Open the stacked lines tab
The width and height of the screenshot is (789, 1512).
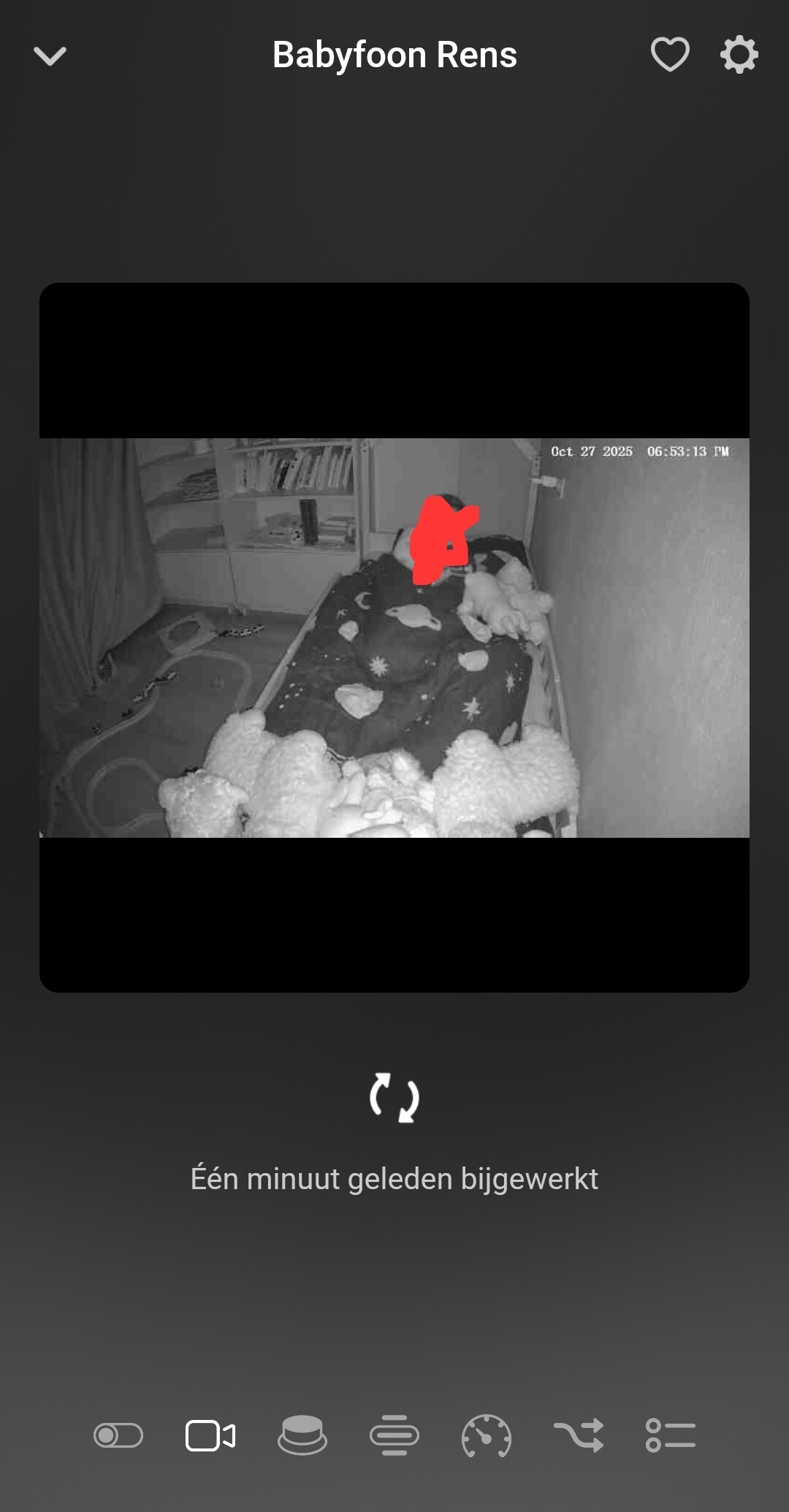[394, 1435]
